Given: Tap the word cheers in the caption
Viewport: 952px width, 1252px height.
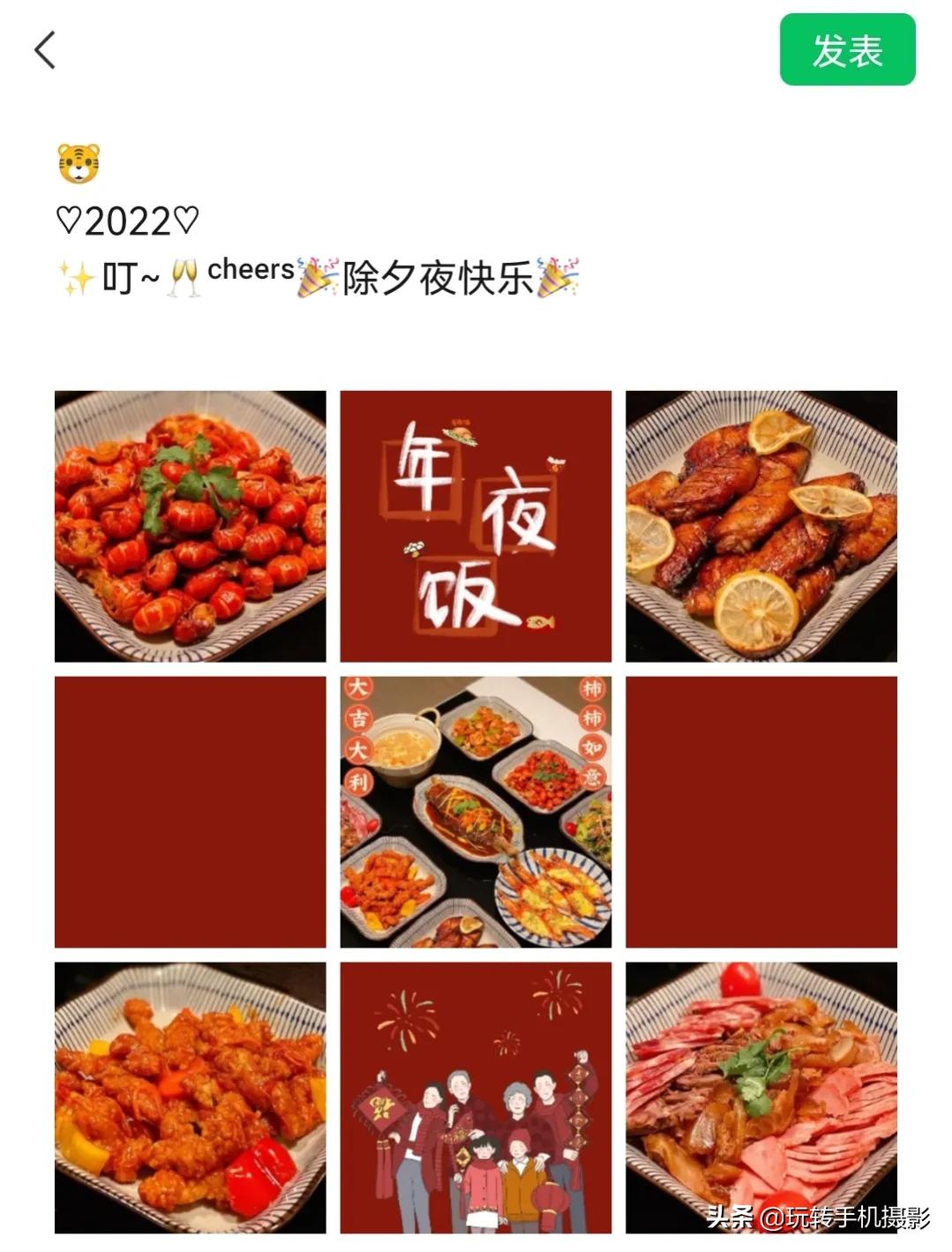Looking at the screenshot, I should click(249, 269).
